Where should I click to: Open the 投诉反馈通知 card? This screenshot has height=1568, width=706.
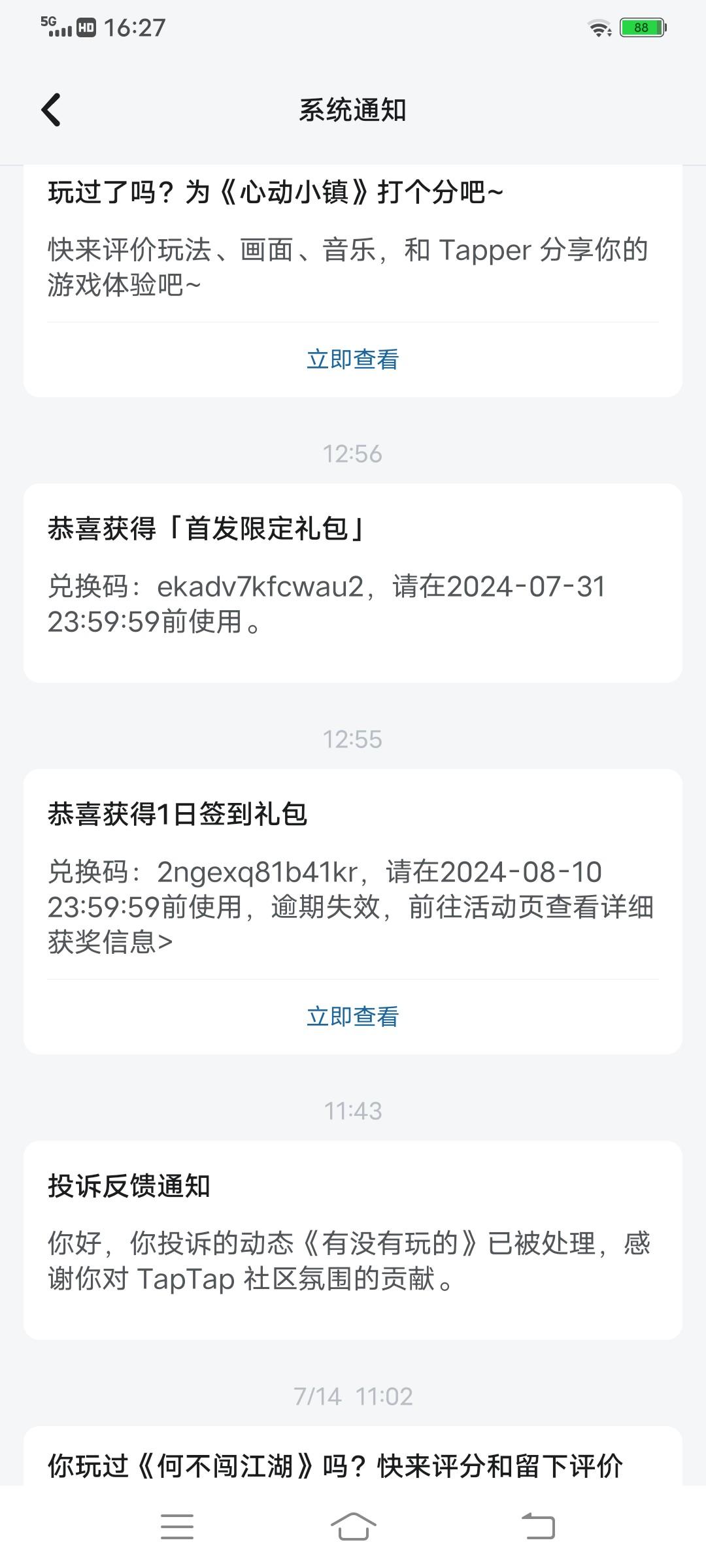point(352,1240)
